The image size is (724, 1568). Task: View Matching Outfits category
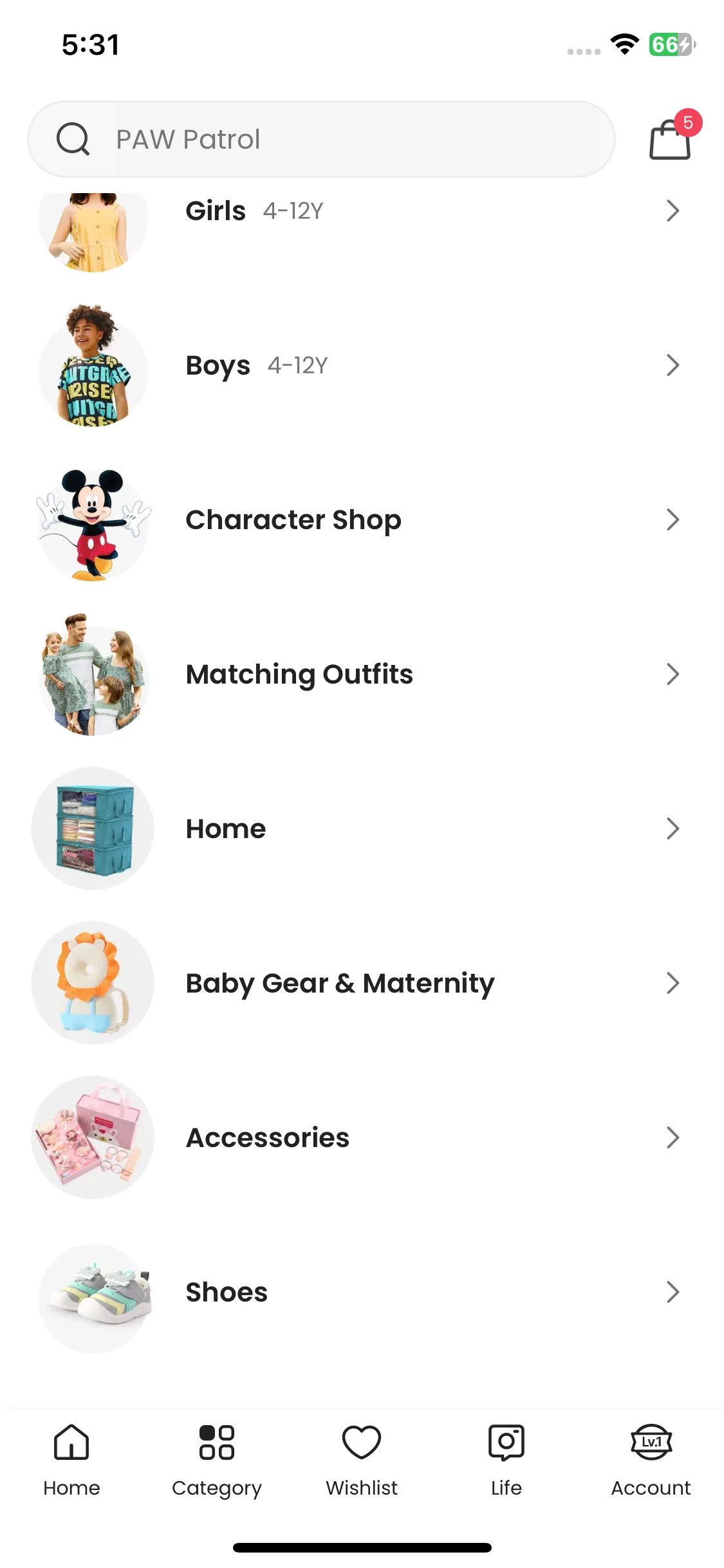coord(360,674)
